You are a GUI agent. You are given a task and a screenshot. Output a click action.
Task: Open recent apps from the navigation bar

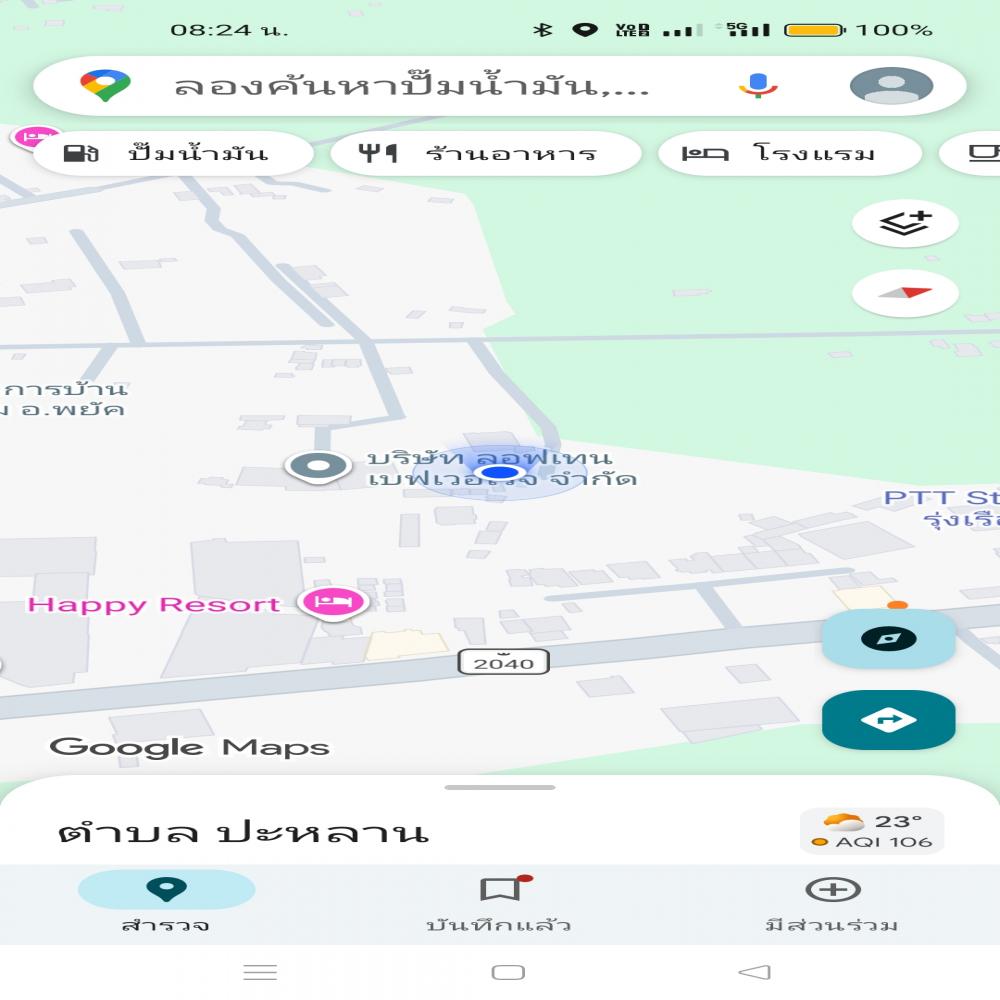pos(260,972)
